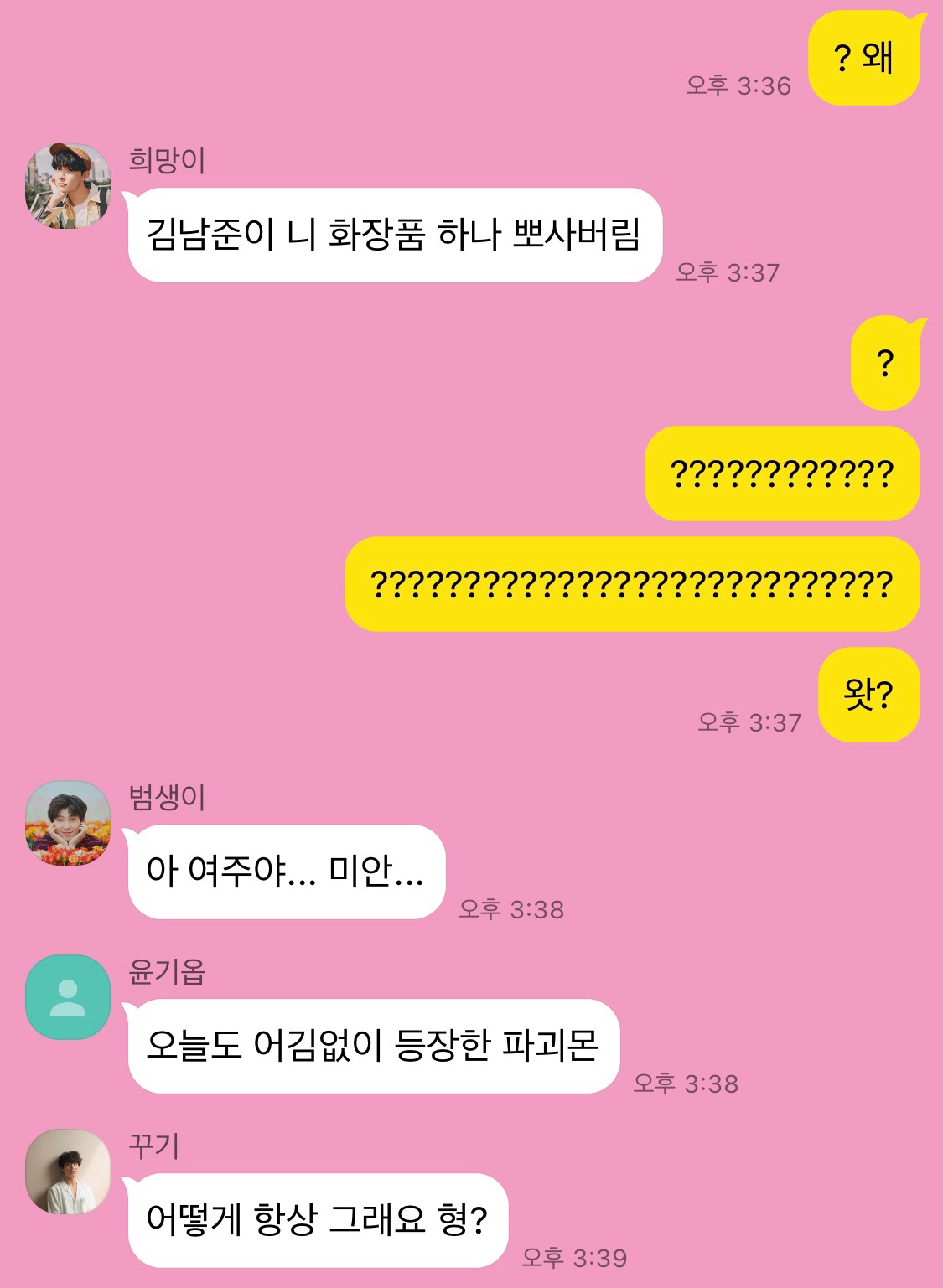View 범생이's profile from avatar
This screenshot has width=943, height=1288.
coord(68,823)
